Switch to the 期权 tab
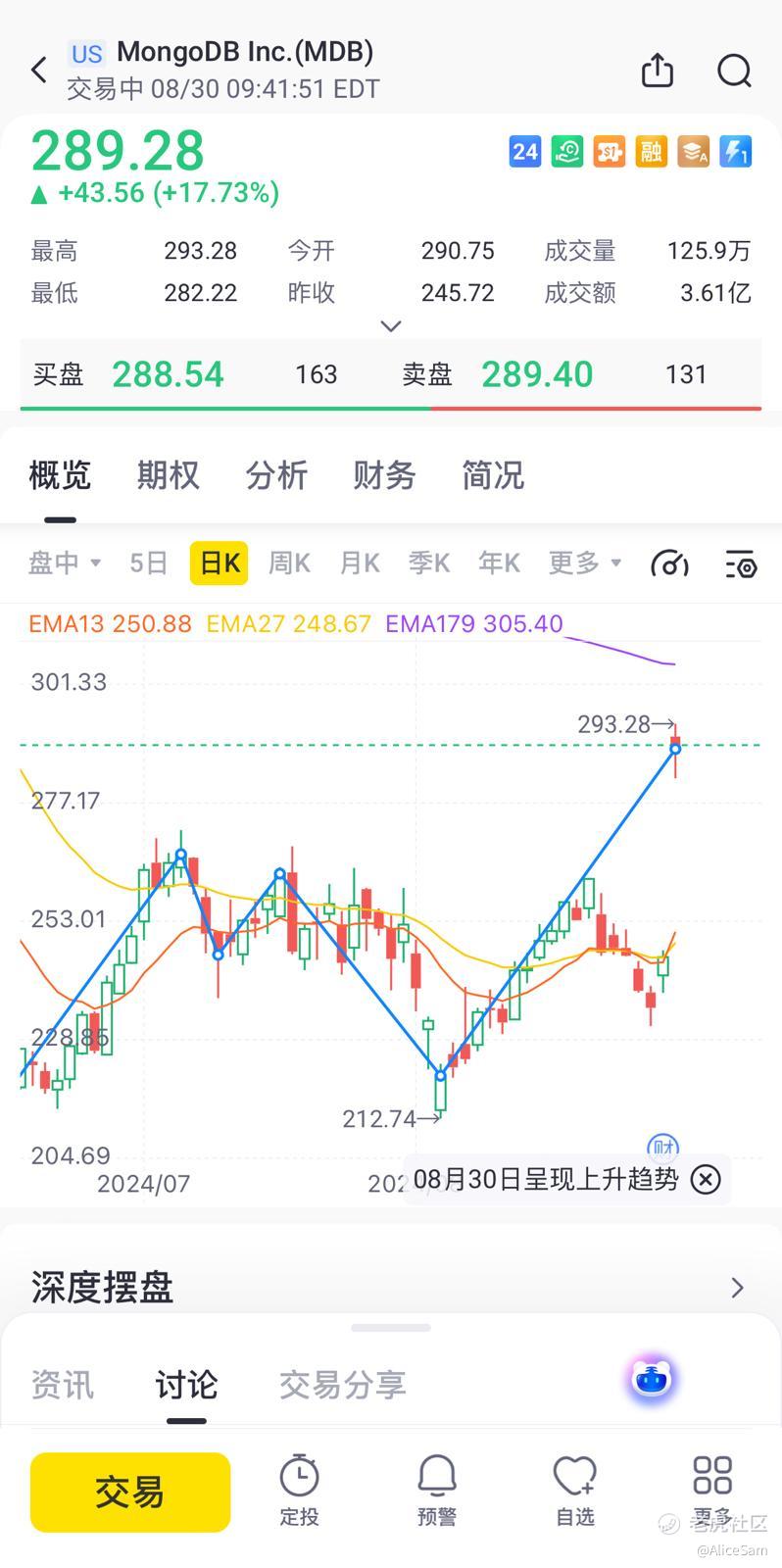 pos(169,475)
